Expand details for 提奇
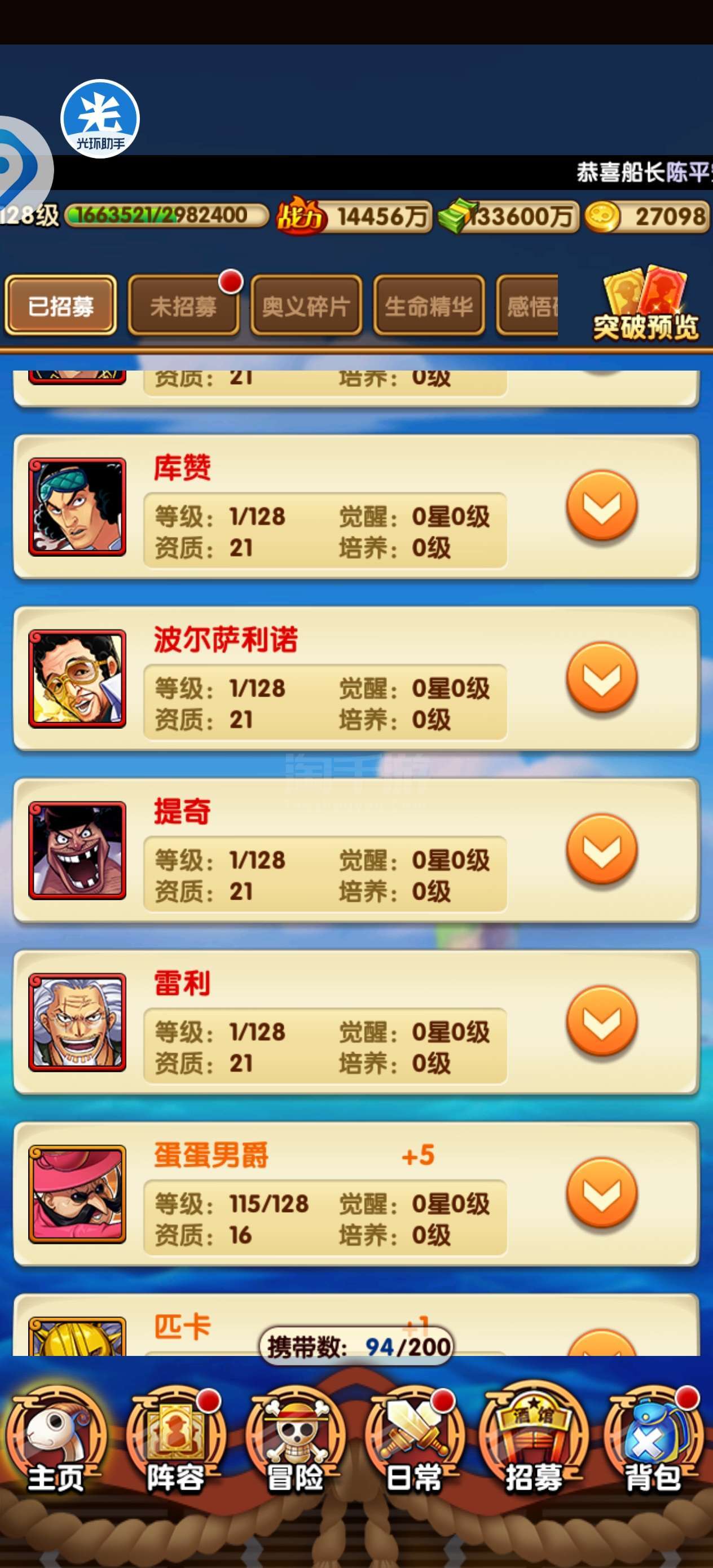713x1568 pixels. (601, 848)
